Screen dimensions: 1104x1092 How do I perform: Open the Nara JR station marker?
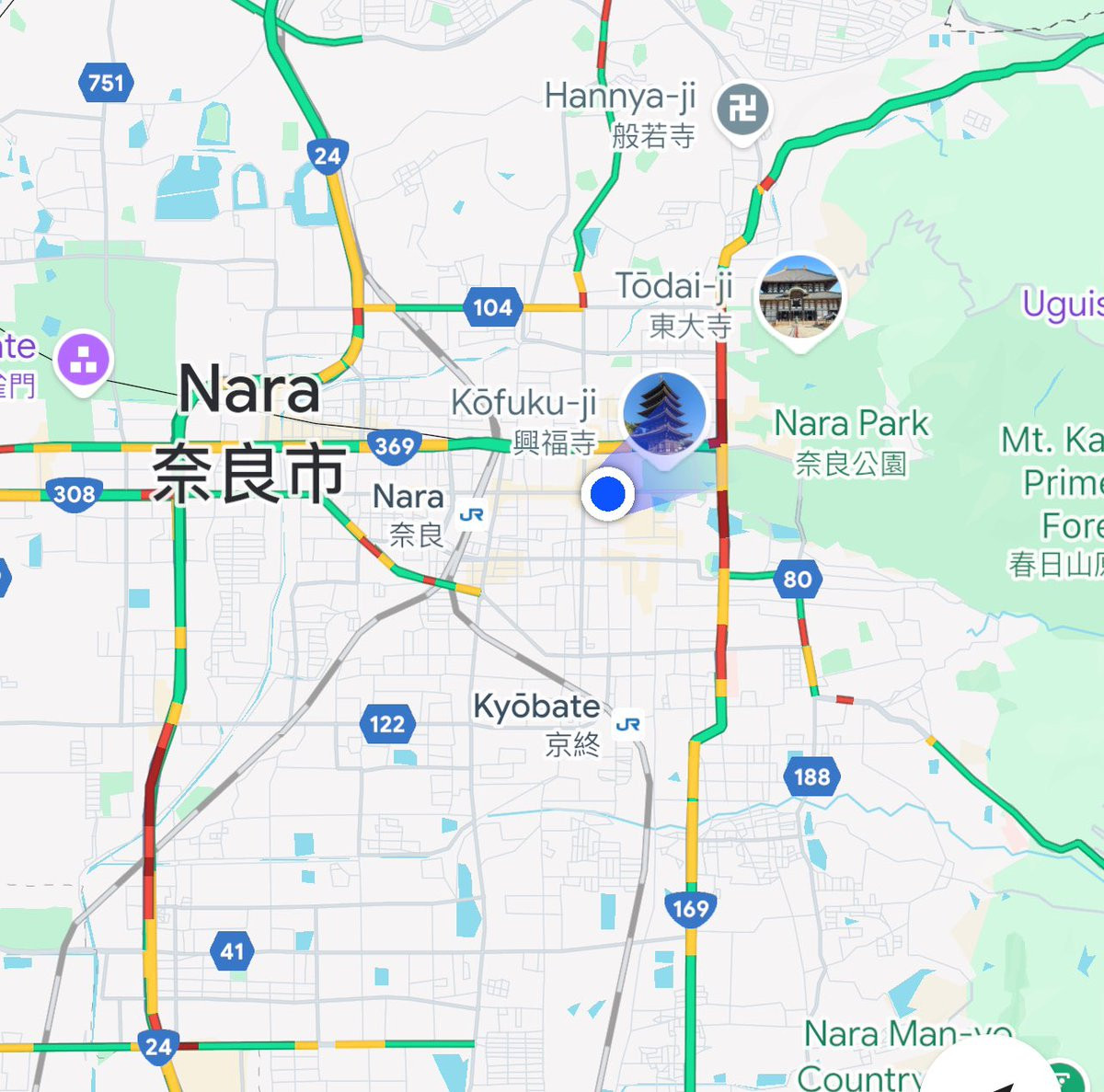tap(471, 514)
